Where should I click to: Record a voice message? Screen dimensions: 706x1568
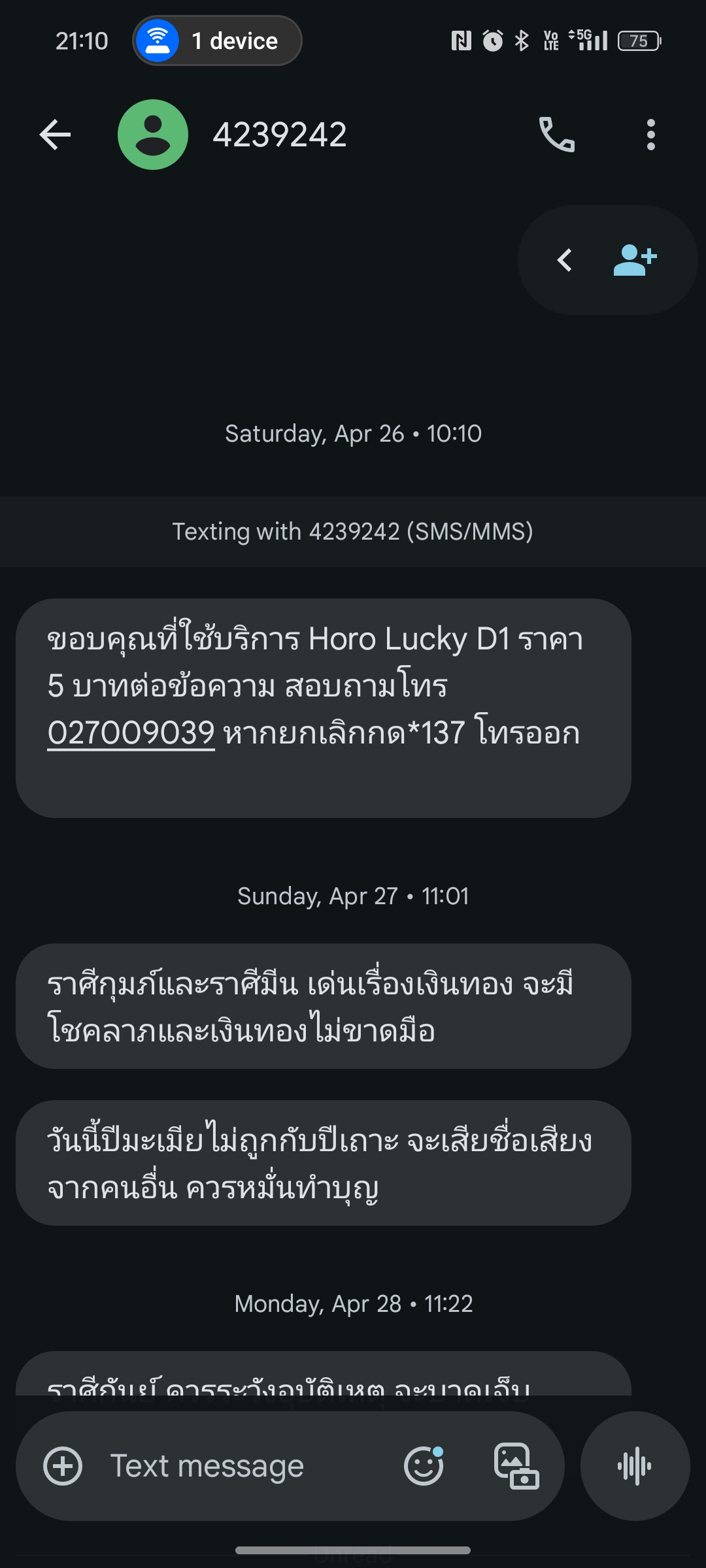pyautogui.click(x=635, y=1466)
